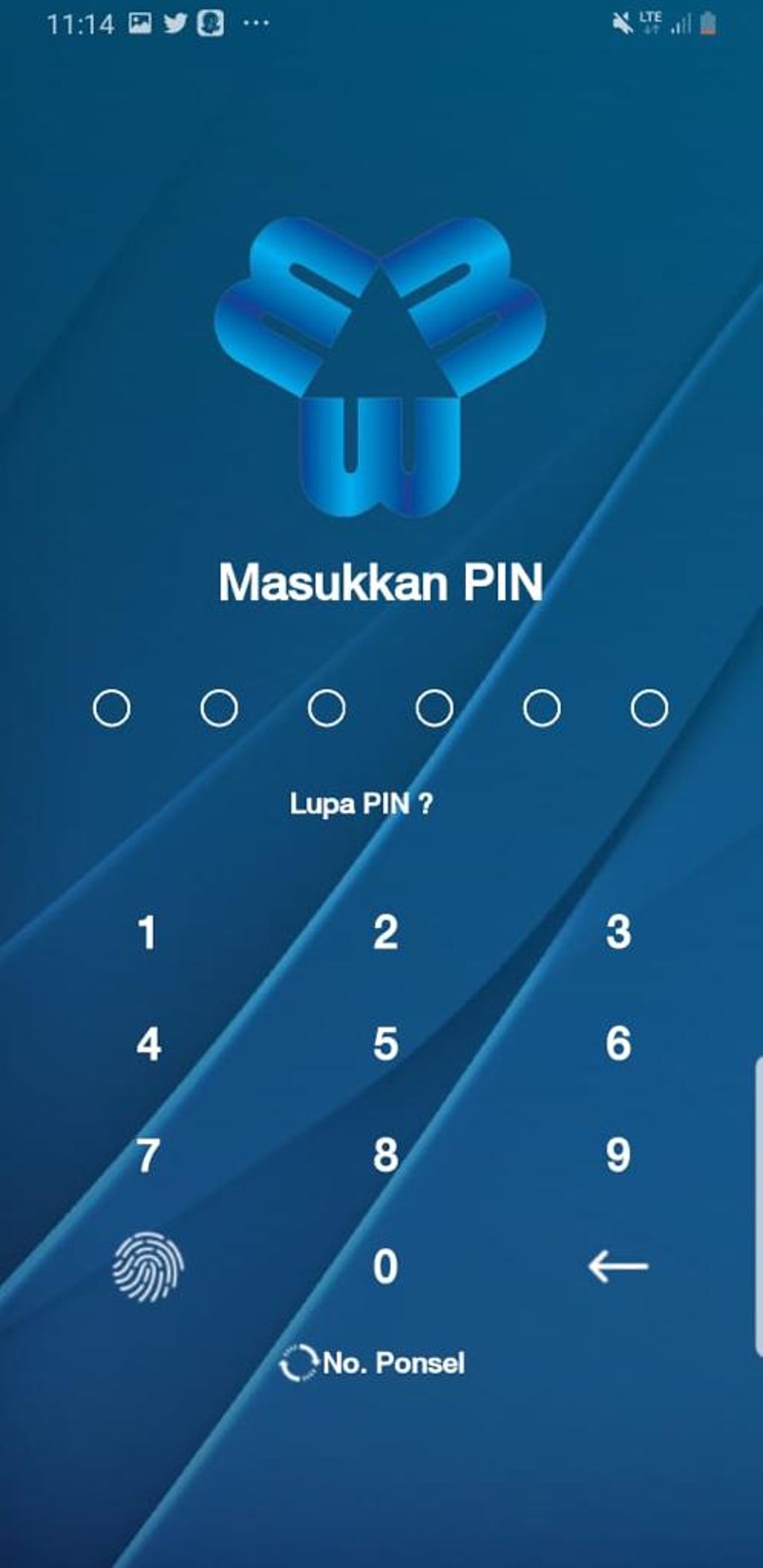Tap the number 9 key
Viewport: 763px width, 1568px height.
[x=619, y=1155]
